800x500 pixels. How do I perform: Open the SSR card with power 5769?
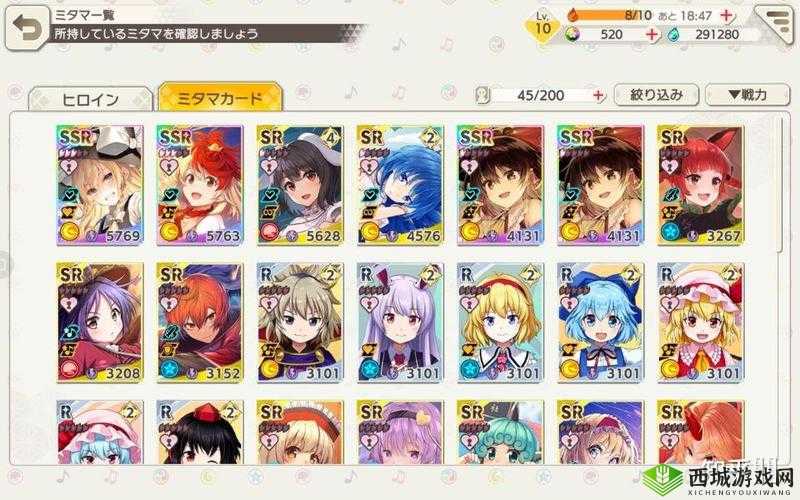(x=93, y=185)
